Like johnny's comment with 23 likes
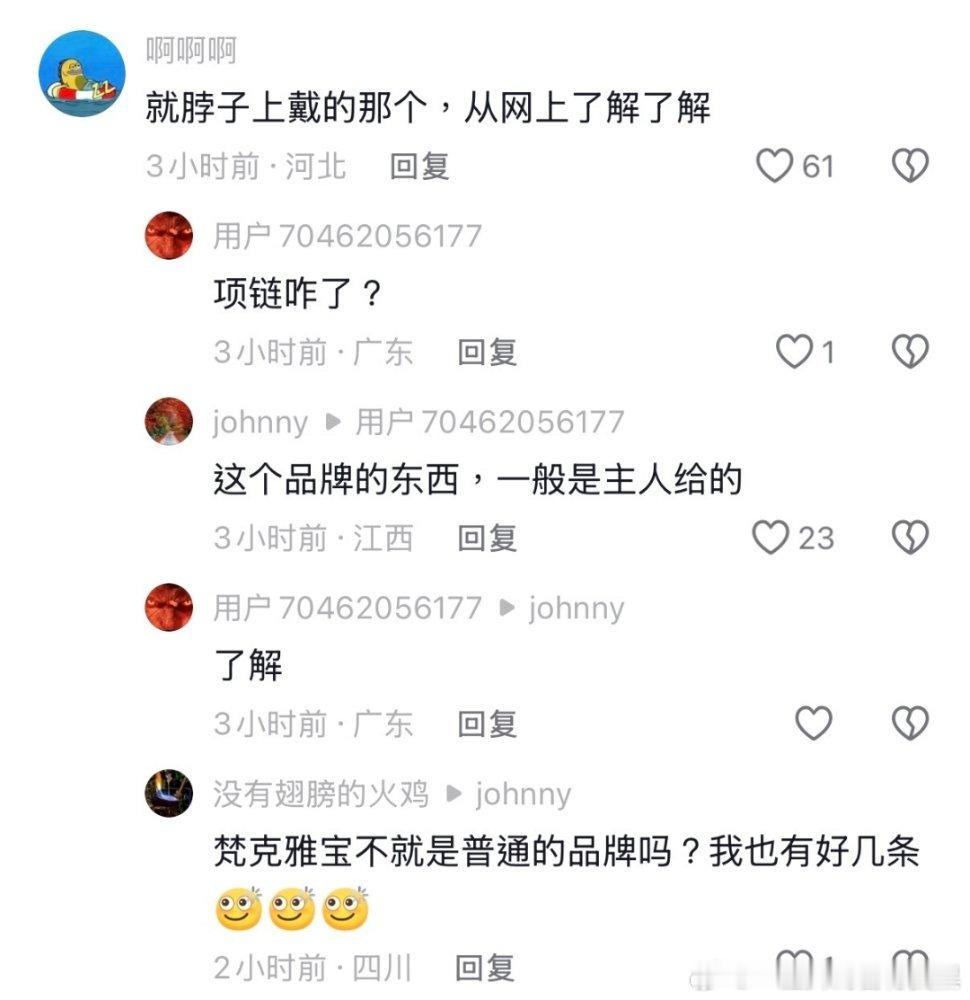The width and height of the screenshot is (970, 1000). coord(770,537)
